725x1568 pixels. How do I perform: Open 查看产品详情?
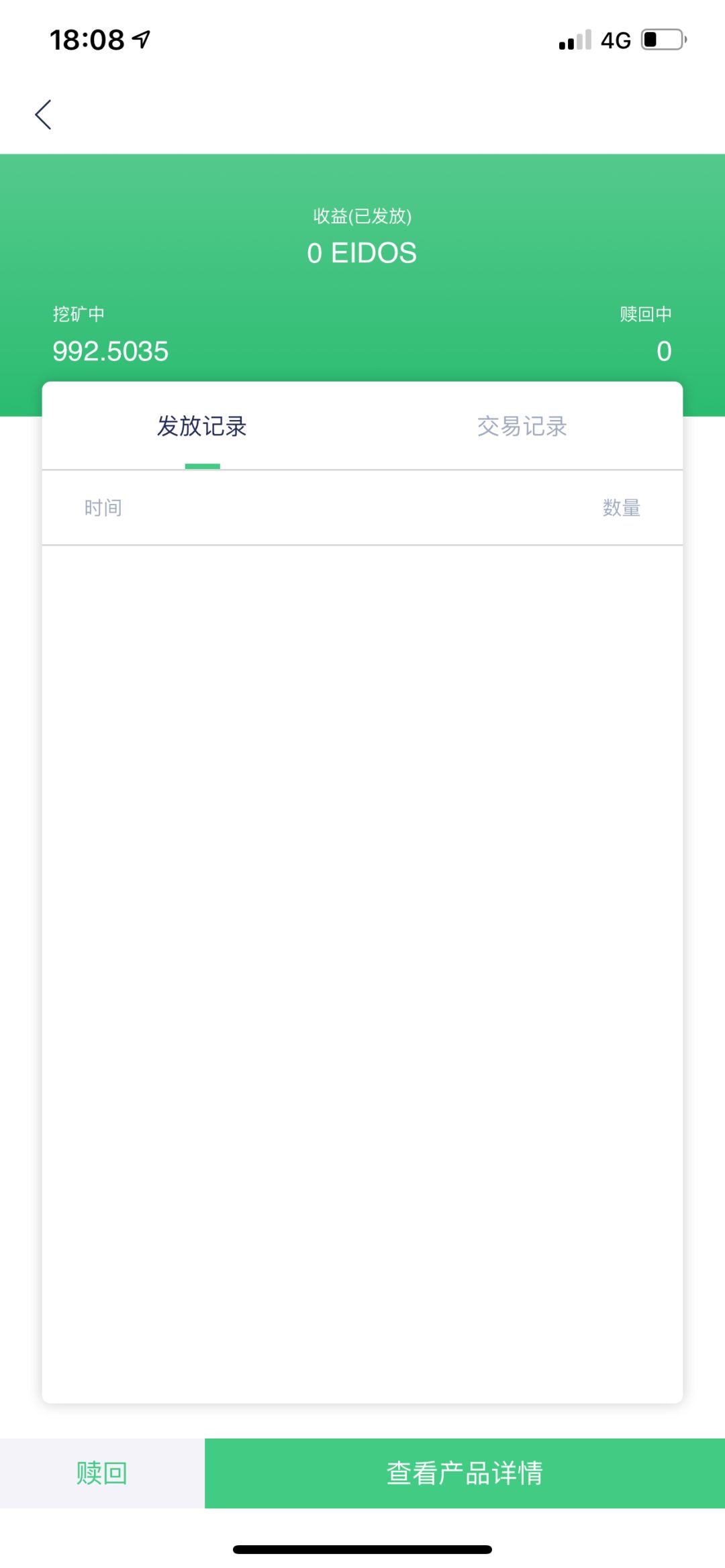click(x=465, y=1473)
